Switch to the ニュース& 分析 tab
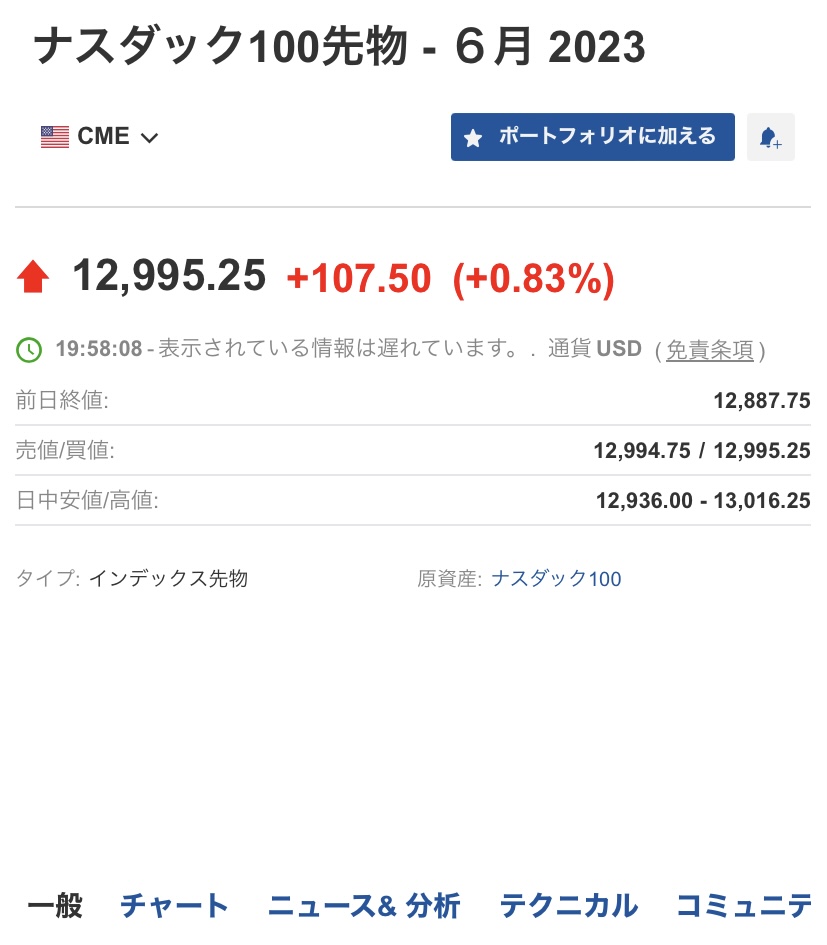Image resolution: width=827 pixels, height=945 pixels. (x=364, y=905)
